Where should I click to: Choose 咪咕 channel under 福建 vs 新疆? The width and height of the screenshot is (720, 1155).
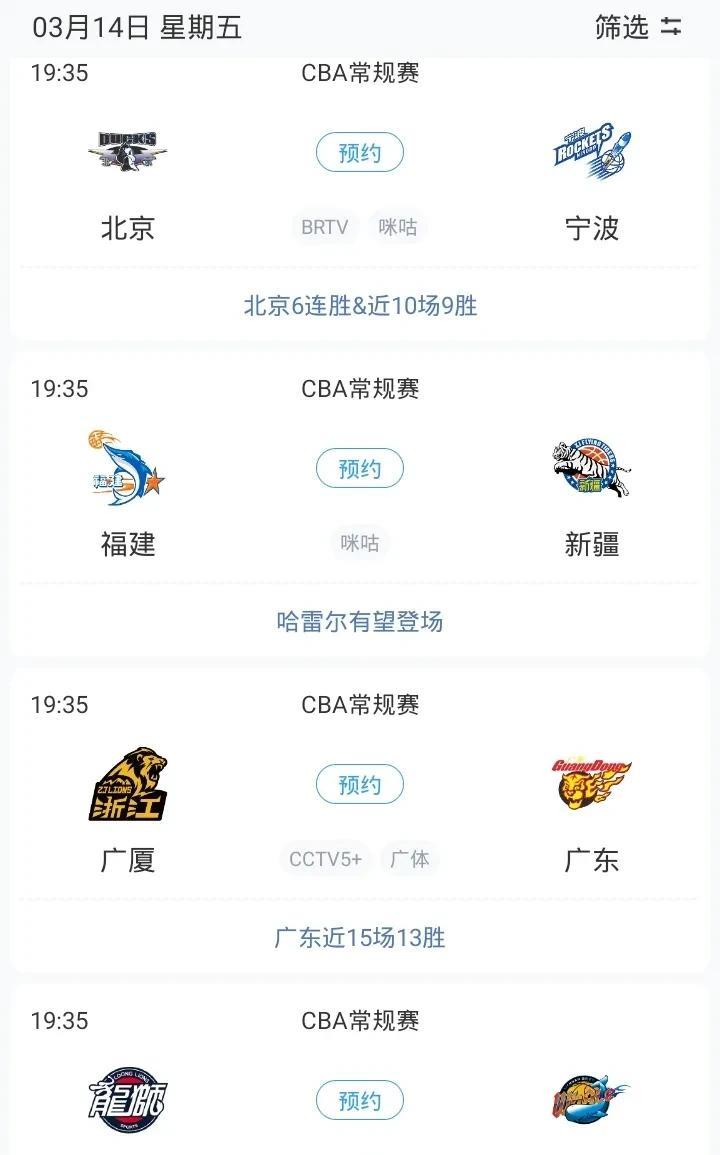pyautogui.click(x=360, y=543)
